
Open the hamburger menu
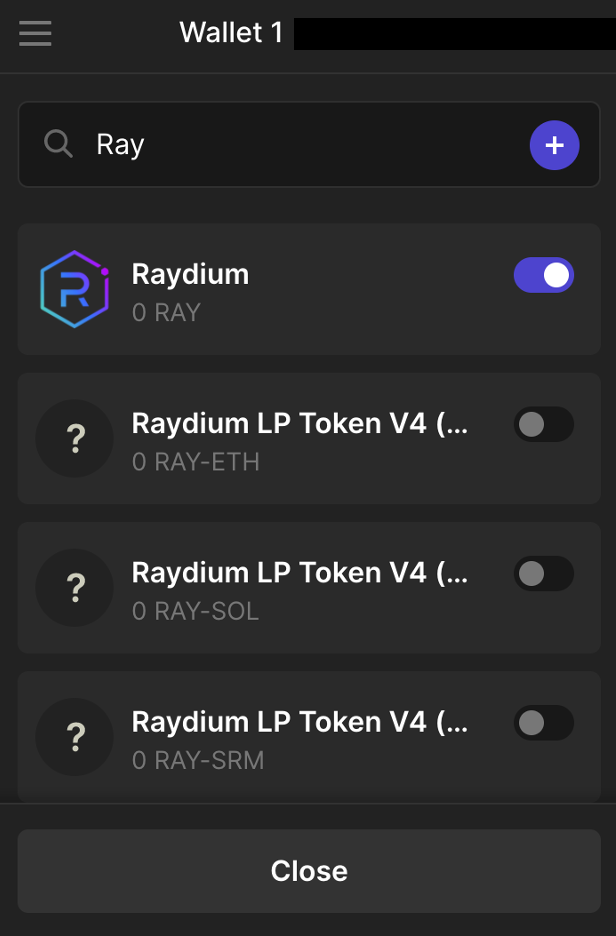[35, 33]
